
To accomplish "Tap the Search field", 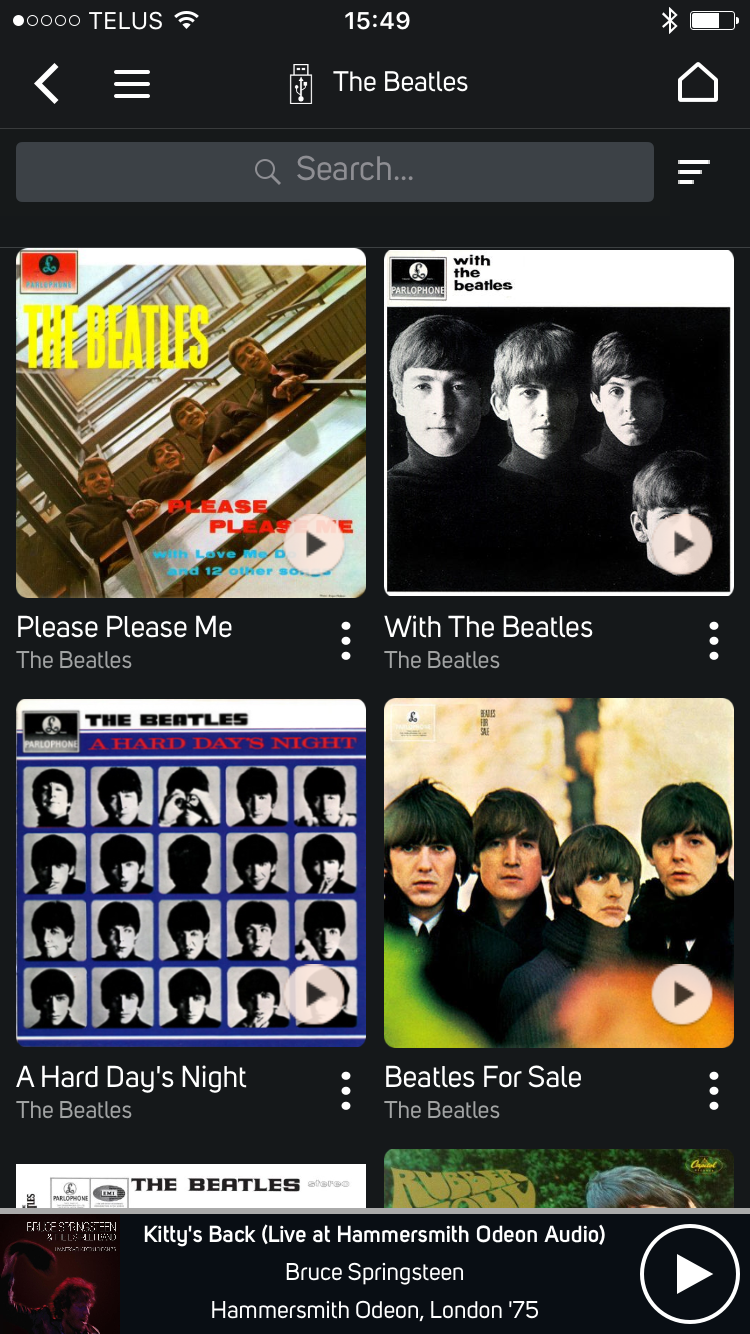I will 335,172.
